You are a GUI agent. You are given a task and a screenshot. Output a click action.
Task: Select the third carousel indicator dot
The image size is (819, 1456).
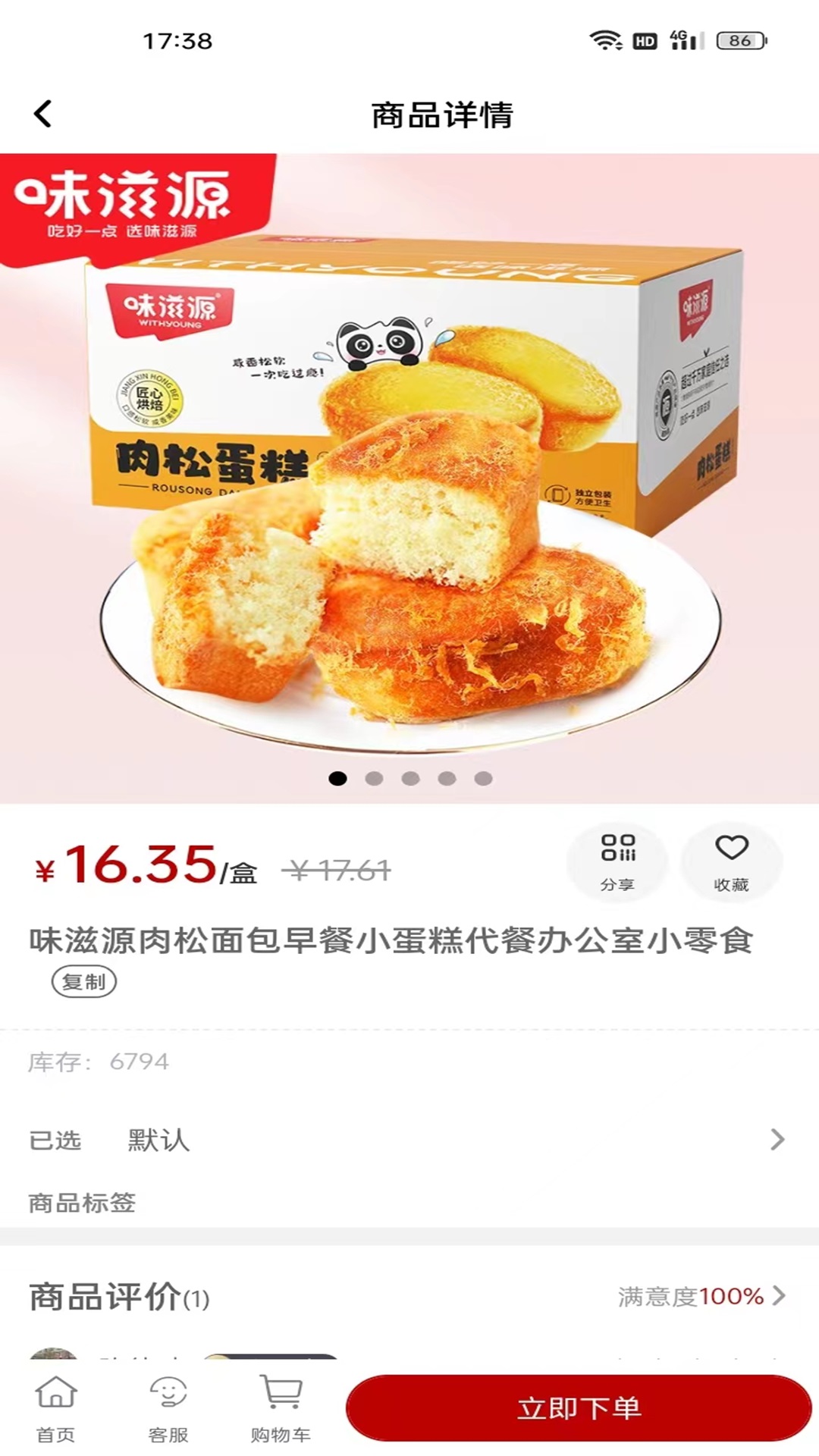[x=409, y=777]
